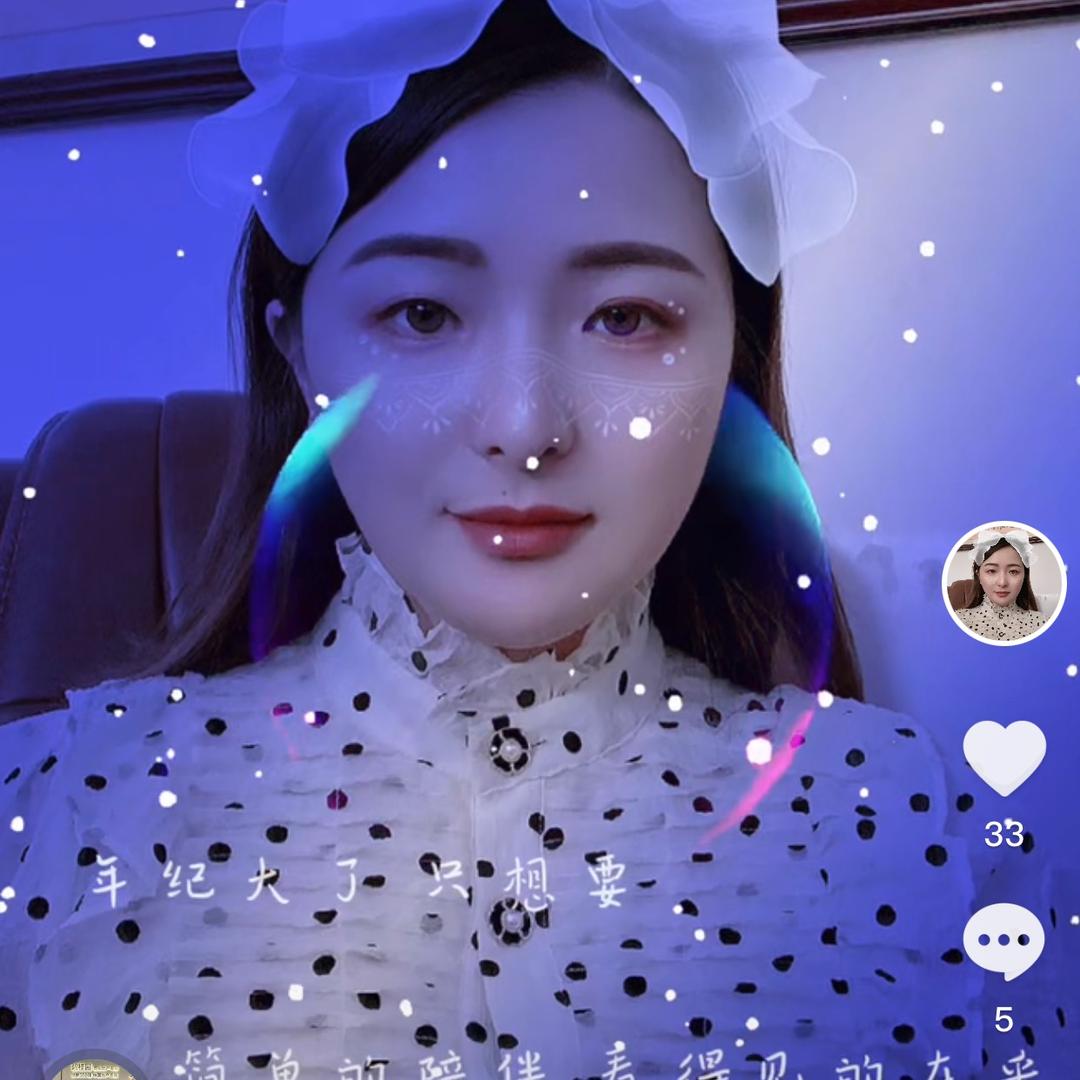Open the creator's profile avatar
Screen dimensions: 1080x1080
click(x=1004, y=583)
